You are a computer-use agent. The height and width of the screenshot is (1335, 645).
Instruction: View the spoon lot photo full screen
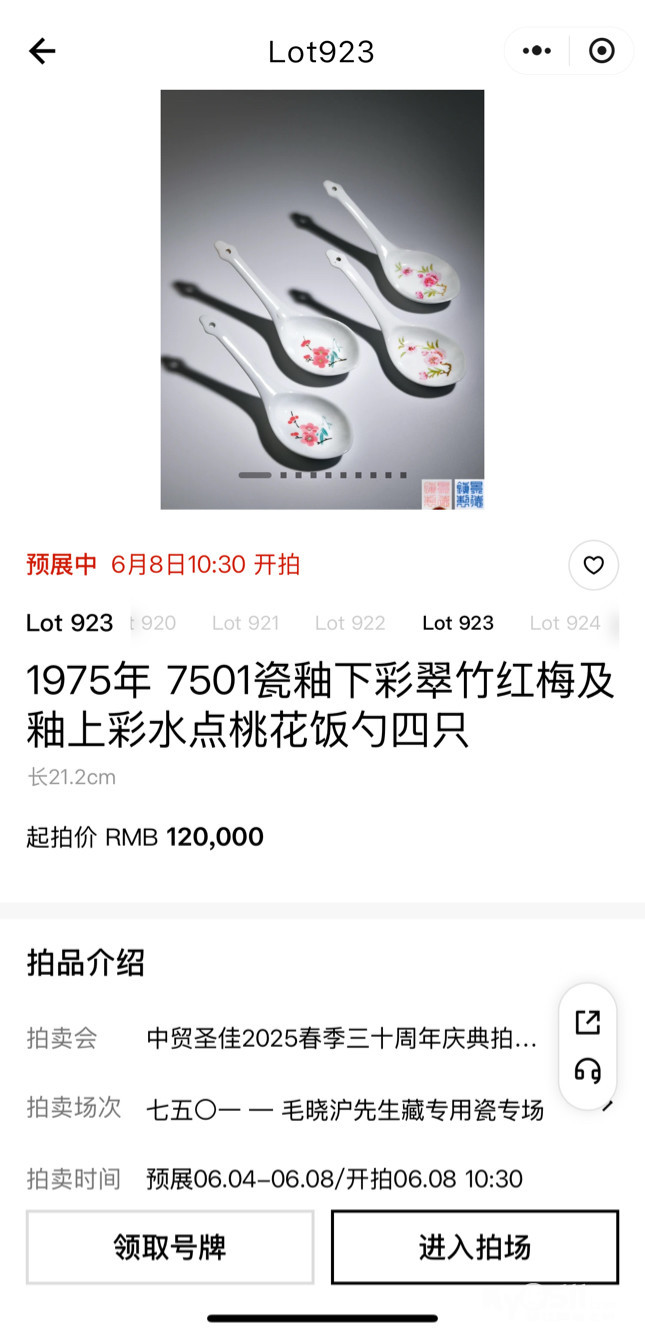coord(322,299)
